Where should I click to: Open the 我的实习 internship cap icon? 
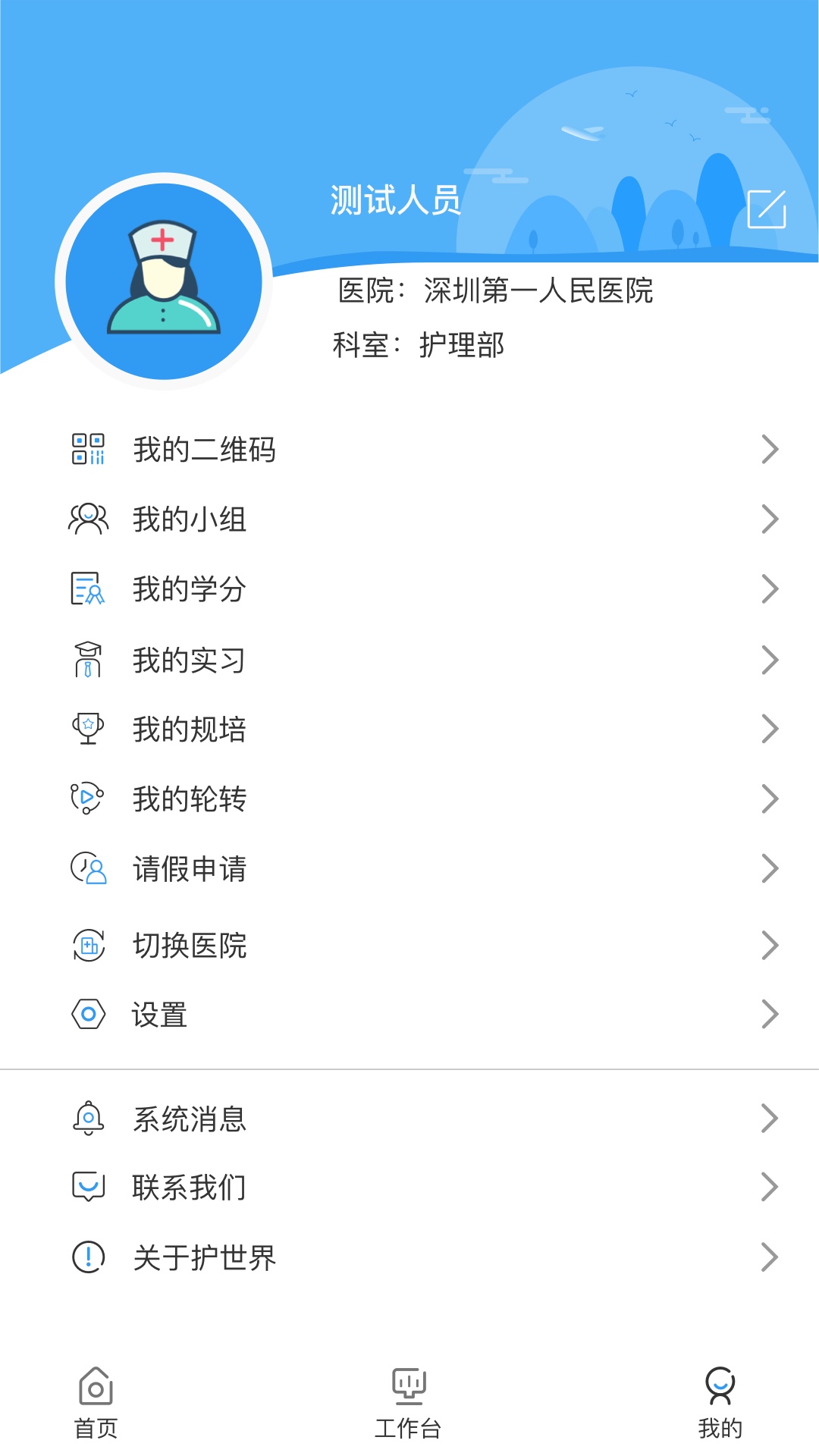[89, 660]
